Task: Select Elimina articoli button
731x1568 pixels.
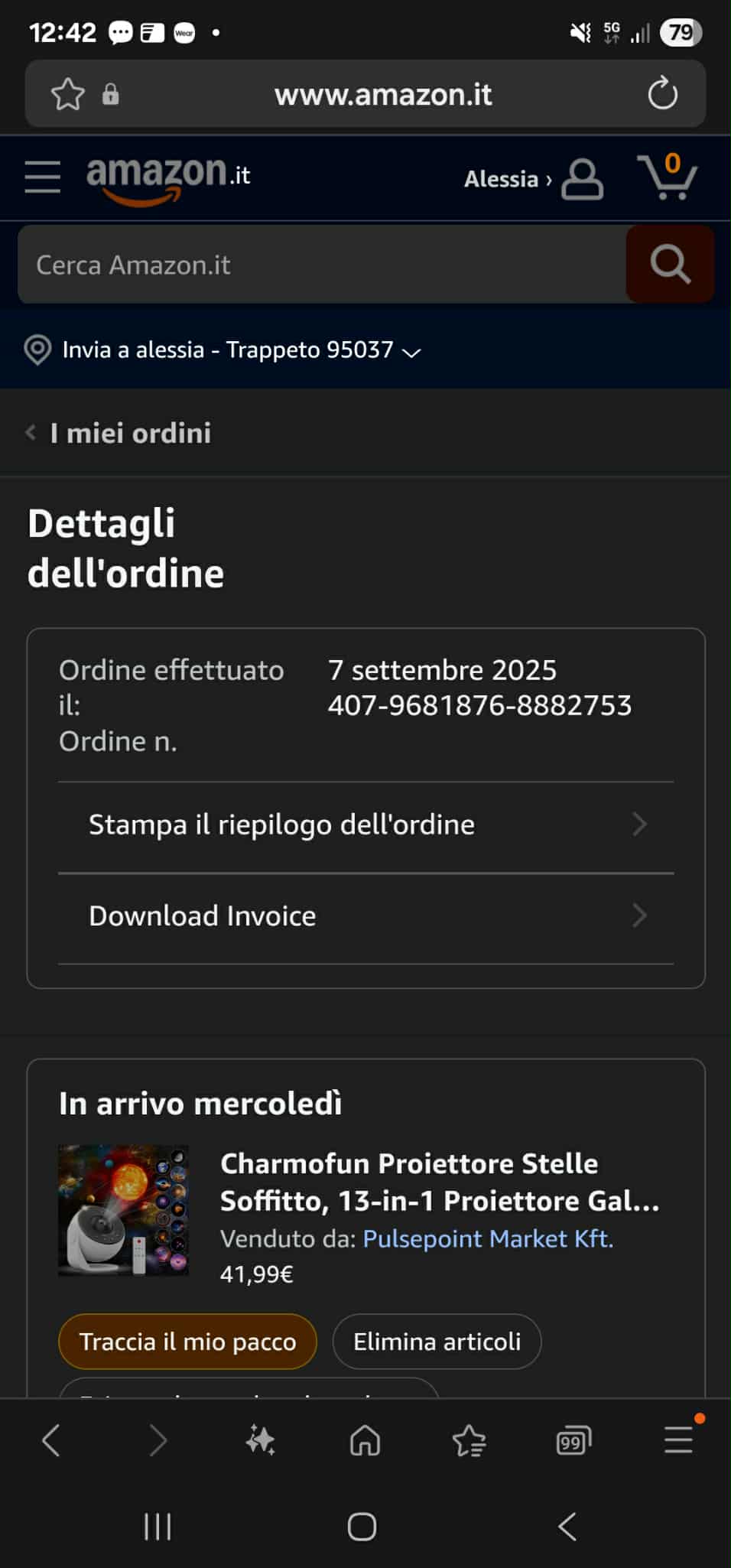Action: click(x=437, y=1342)
